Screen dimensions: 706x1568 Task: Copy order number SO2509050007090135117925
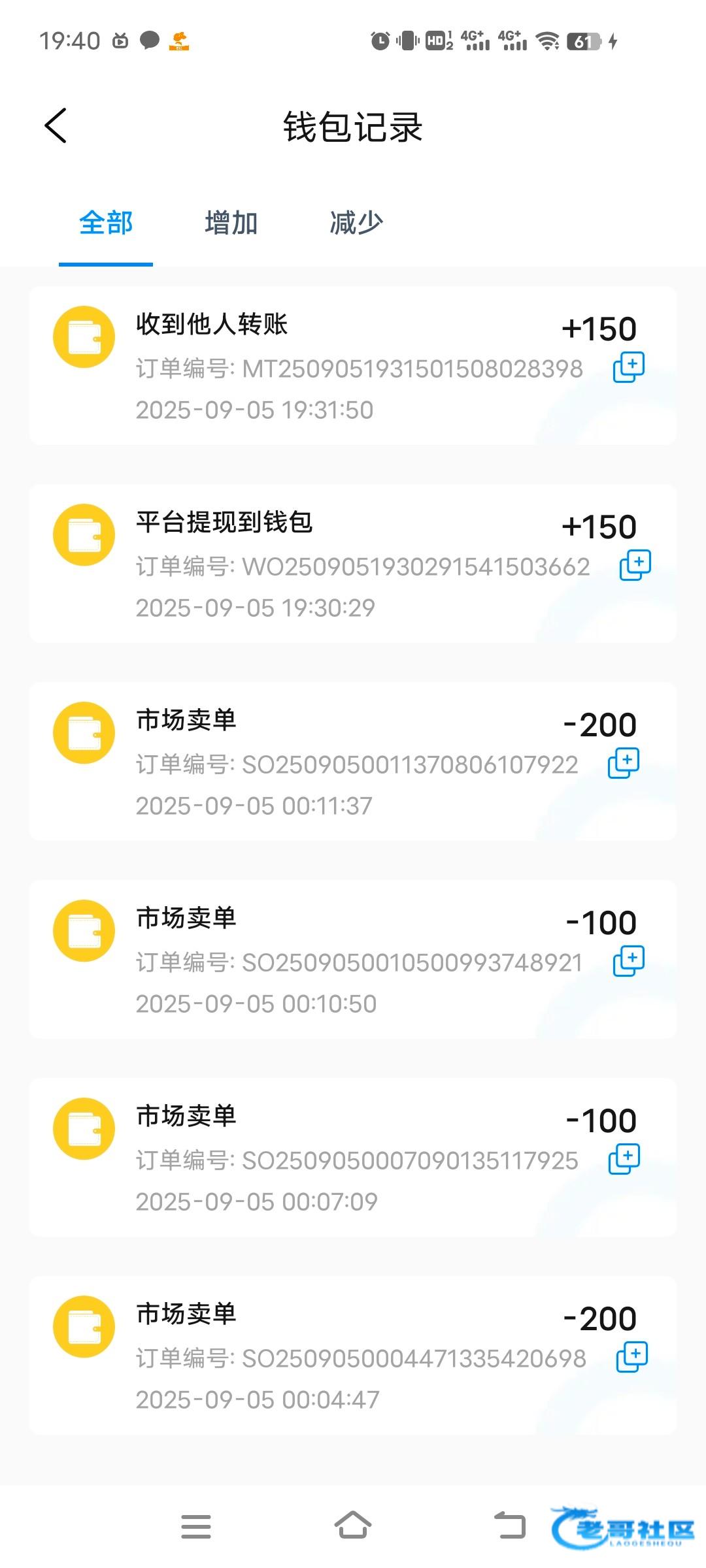[x=624, y=1159]
